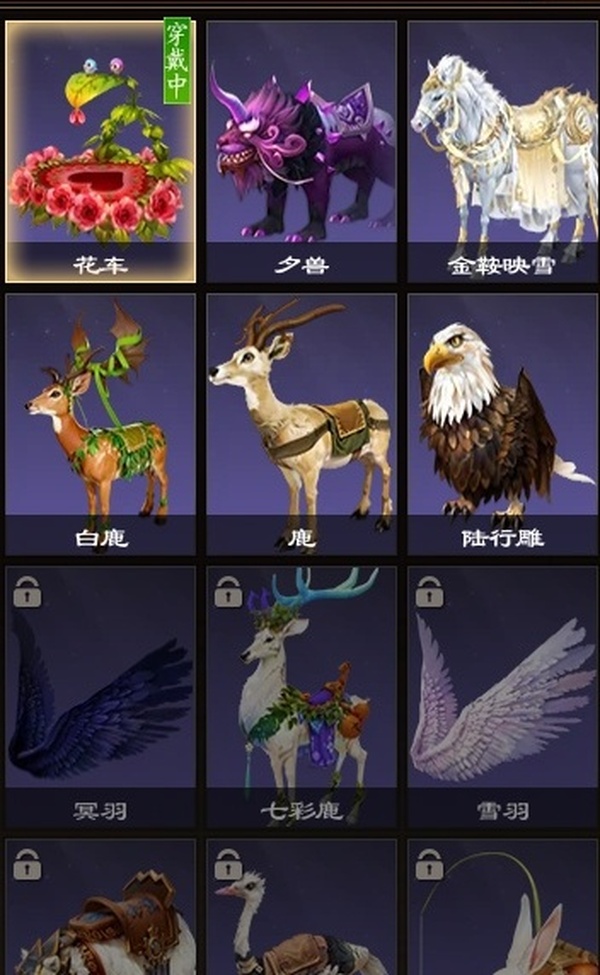Screen dimensions: 600x975
Task: Tap the locked camel mount card
Action: click(x=100, y=910)
